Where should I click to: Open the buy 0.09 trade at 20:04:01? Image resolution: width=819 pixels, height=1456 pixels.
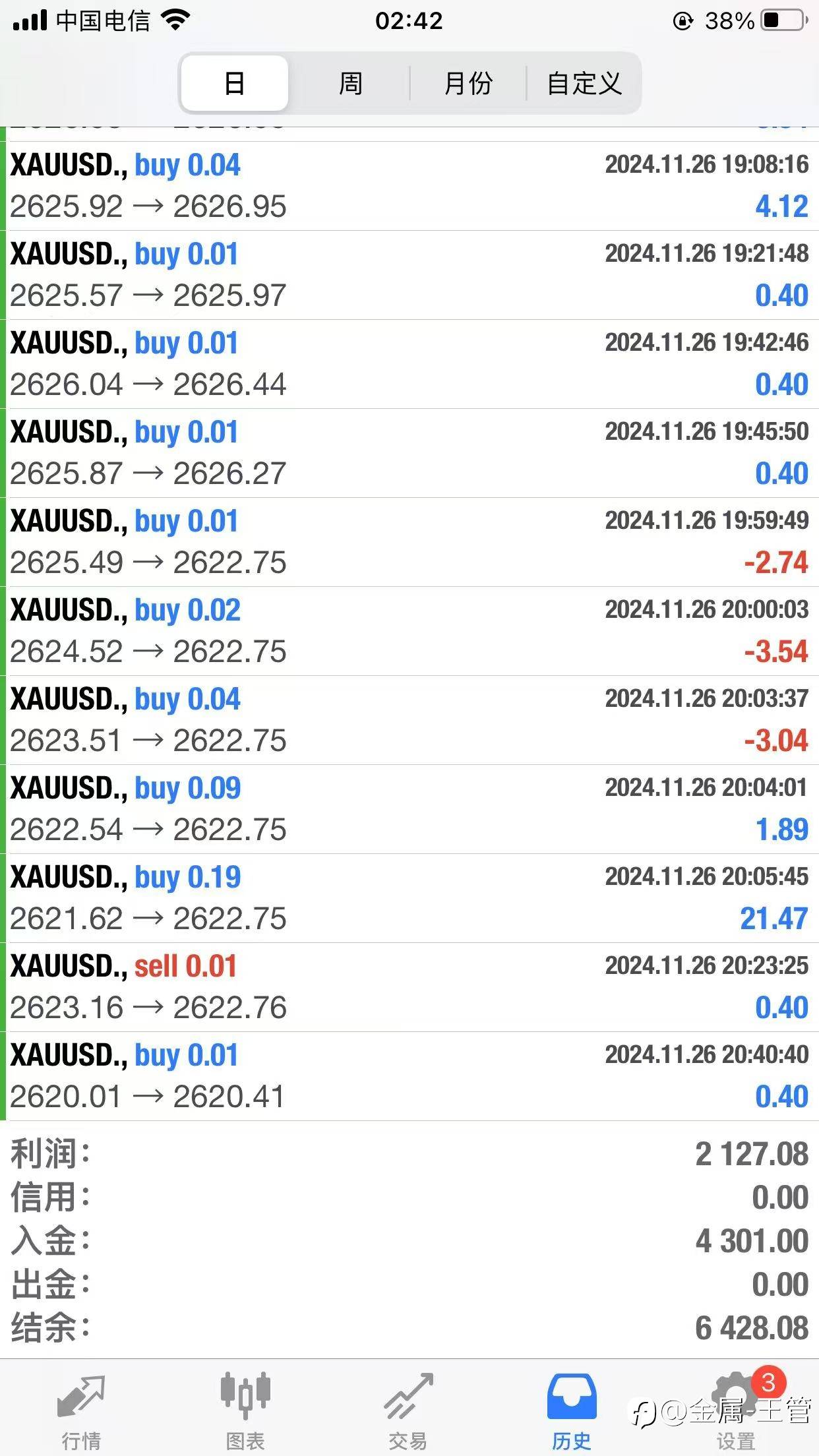click(x=409, y=809)
